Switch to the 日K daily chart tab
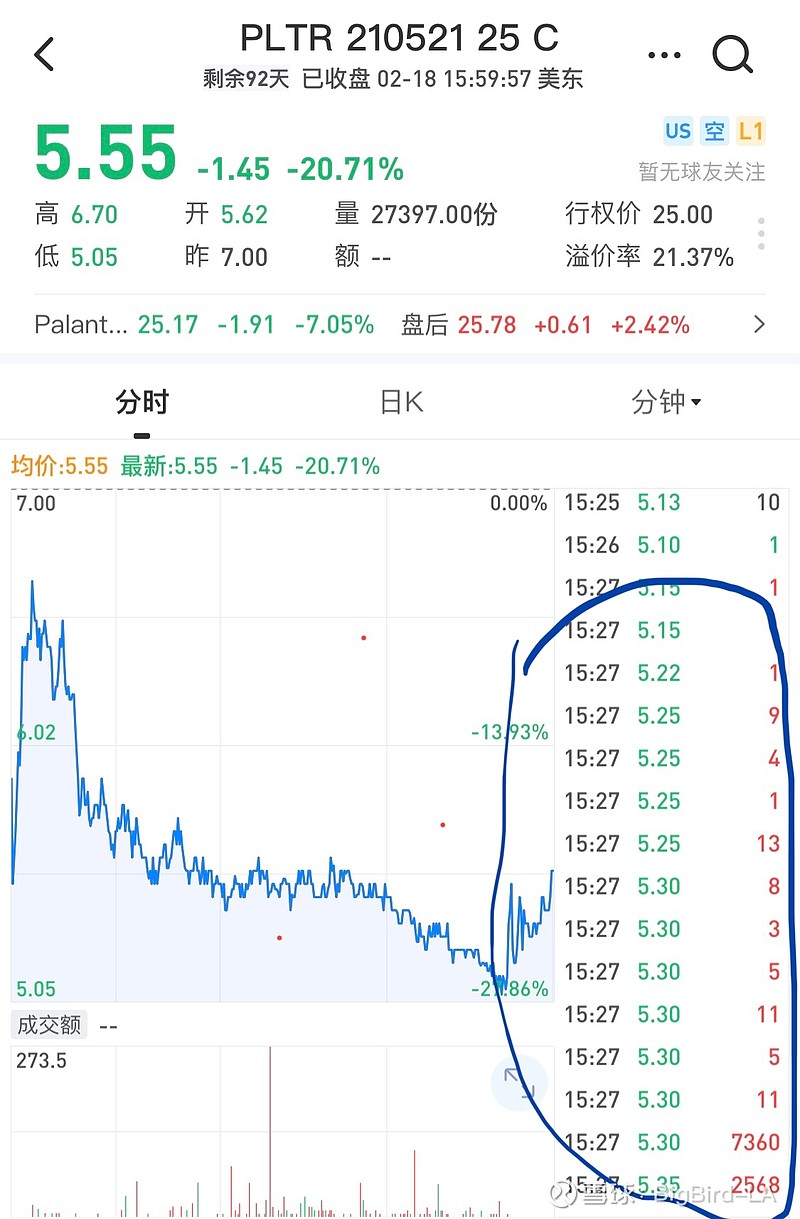This screenshot has height=1219, width=800. [x=399, y=402]
